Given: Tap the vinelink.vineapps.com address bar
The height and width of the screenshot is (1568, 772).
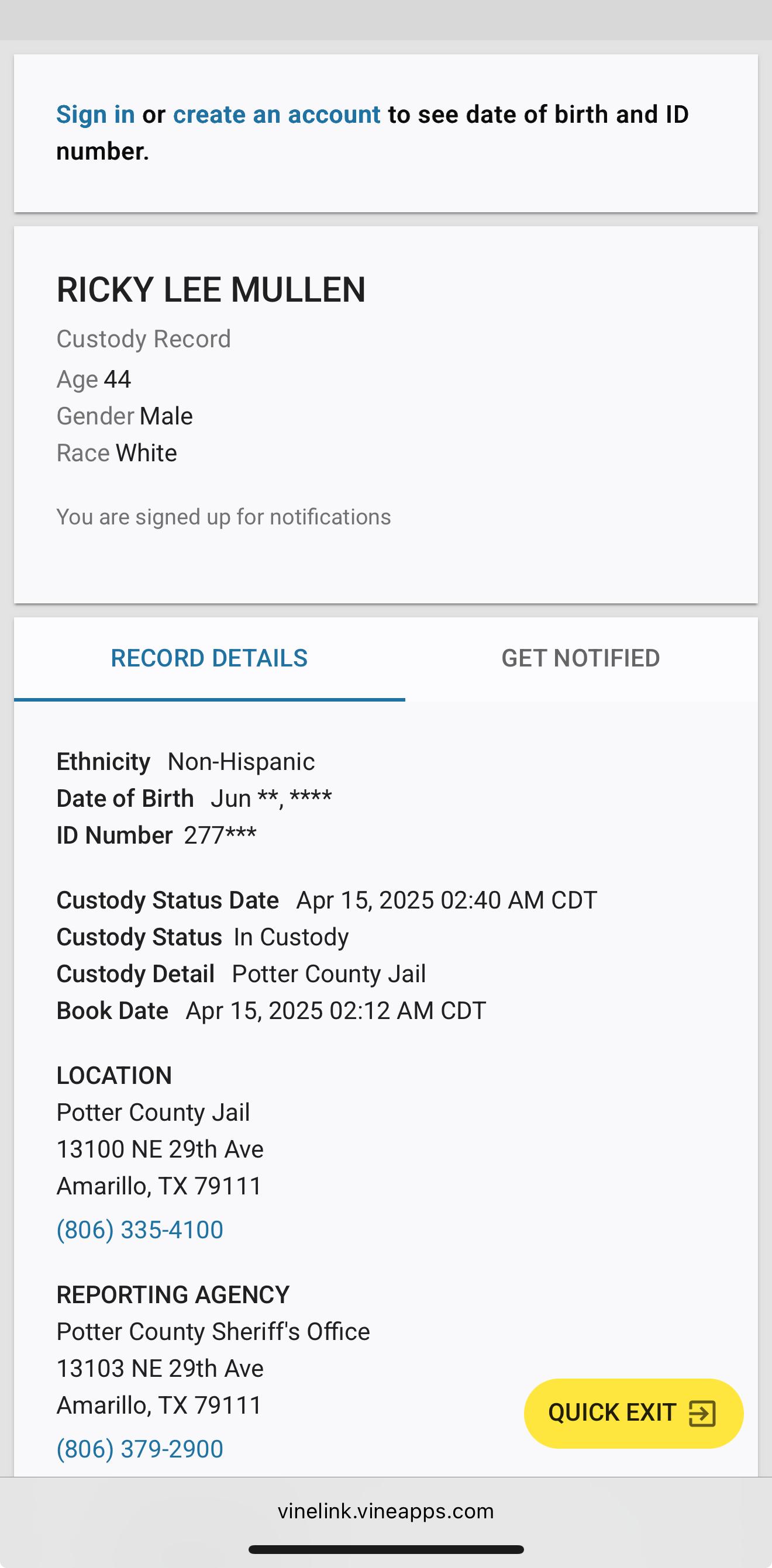Looking at the screenshot, I should (386, 1511).
